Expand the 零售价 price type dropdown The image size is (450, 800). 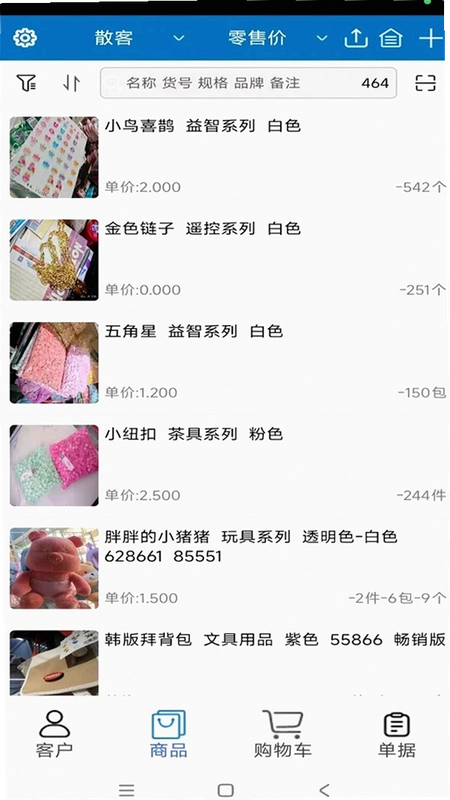(x=277, y=38)
